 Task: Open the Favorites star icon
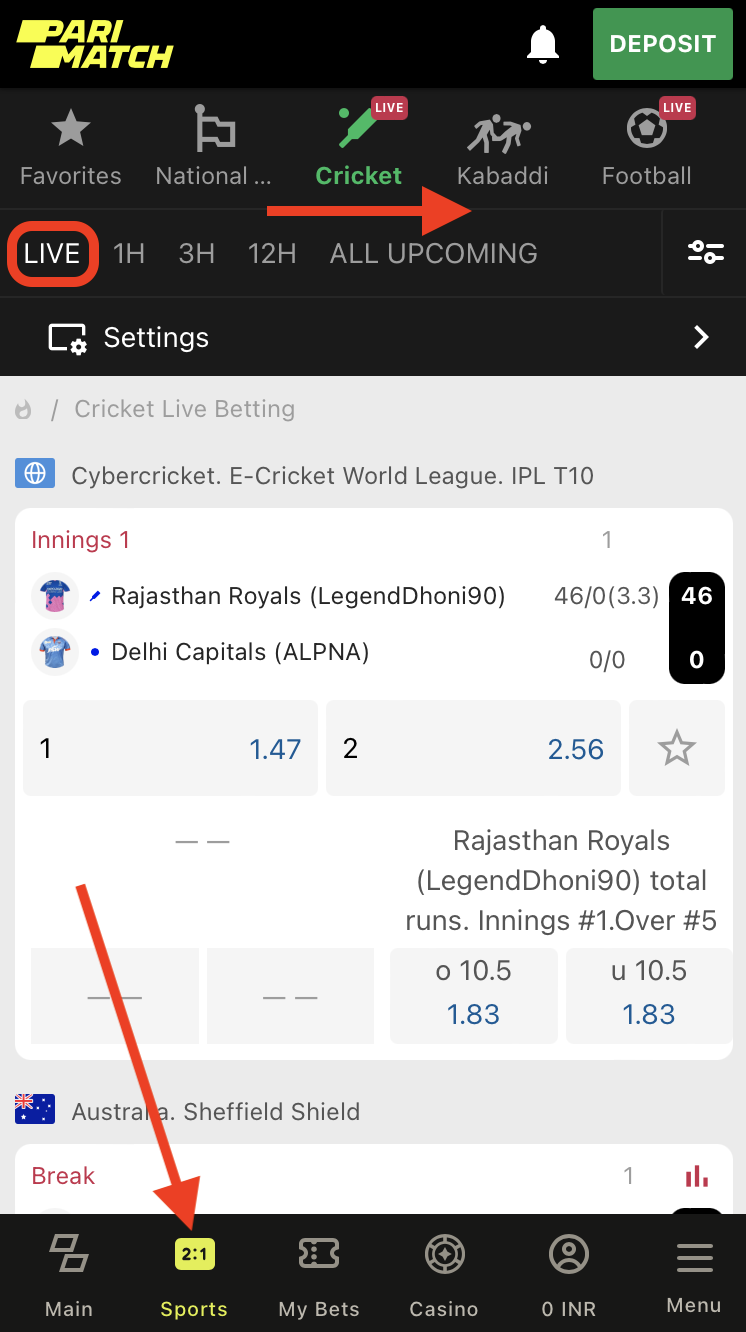70,128
